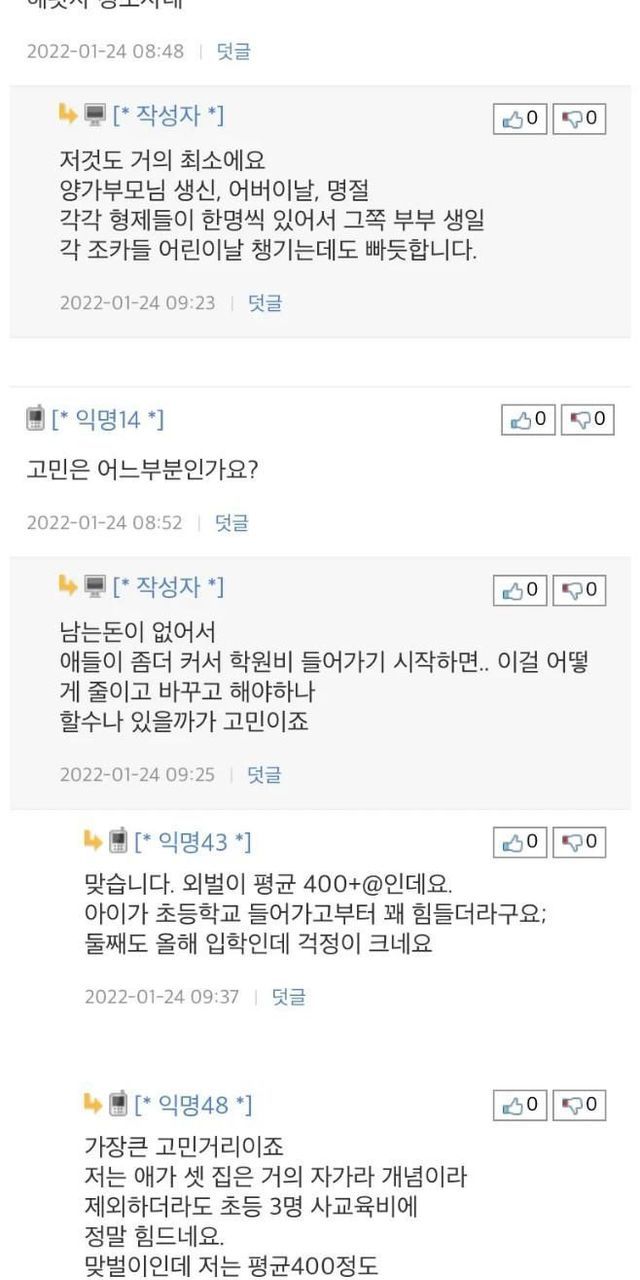Reply to the comment posted at 08:48

(x=234, y=51)
